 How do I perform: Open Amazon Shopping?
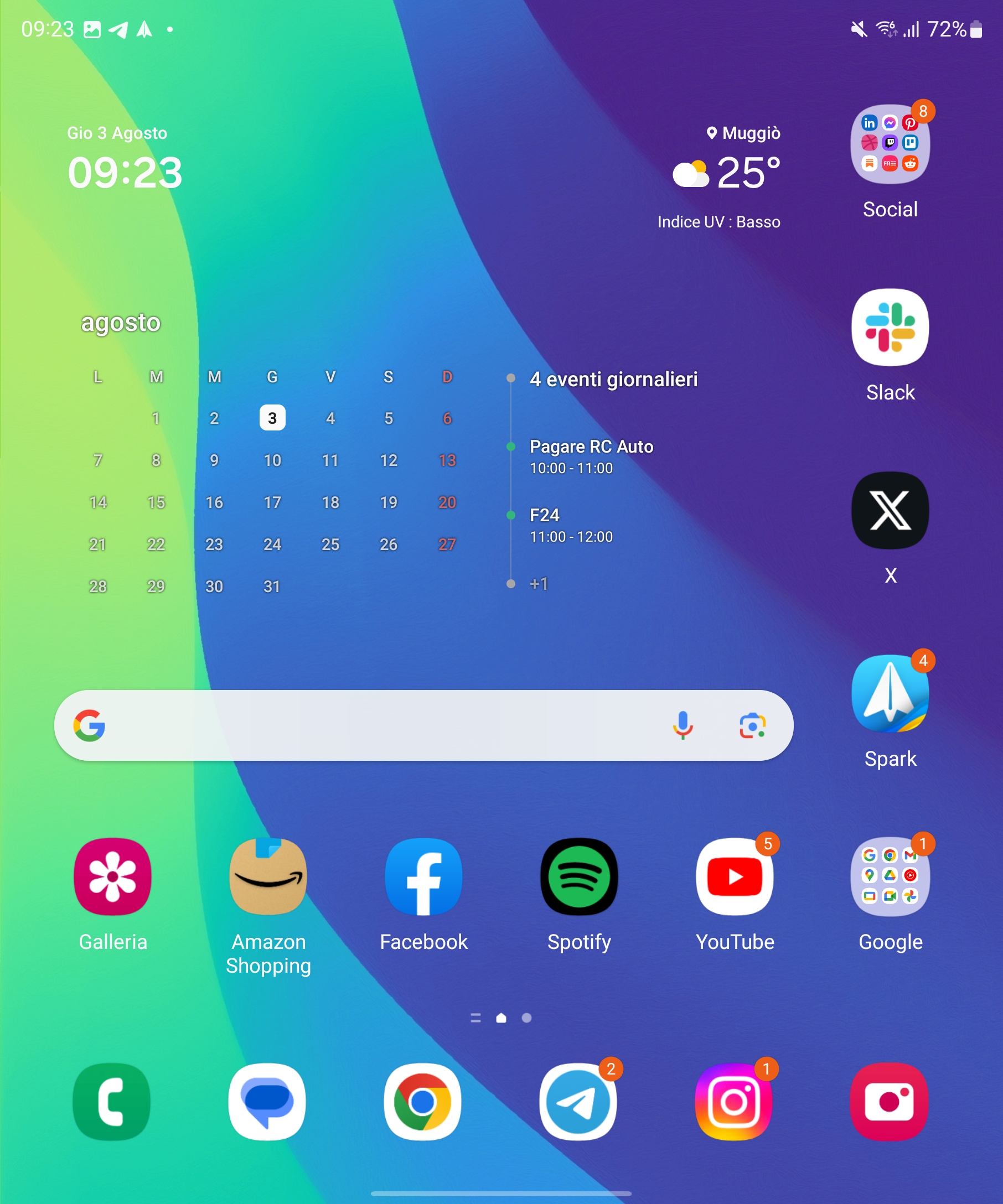[x=268, y=876]
